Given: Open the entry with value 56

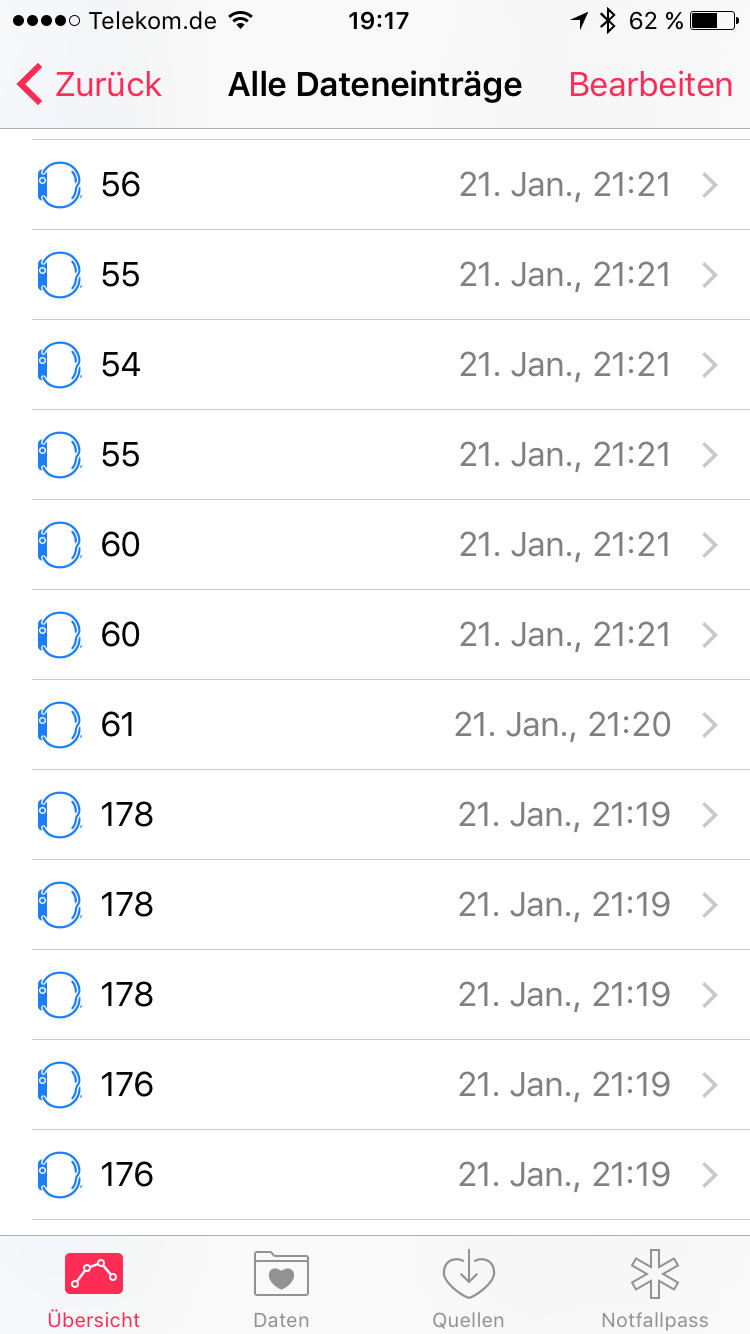Looking at the screenshot, I should pyautogui.click(x=375, y=185).
